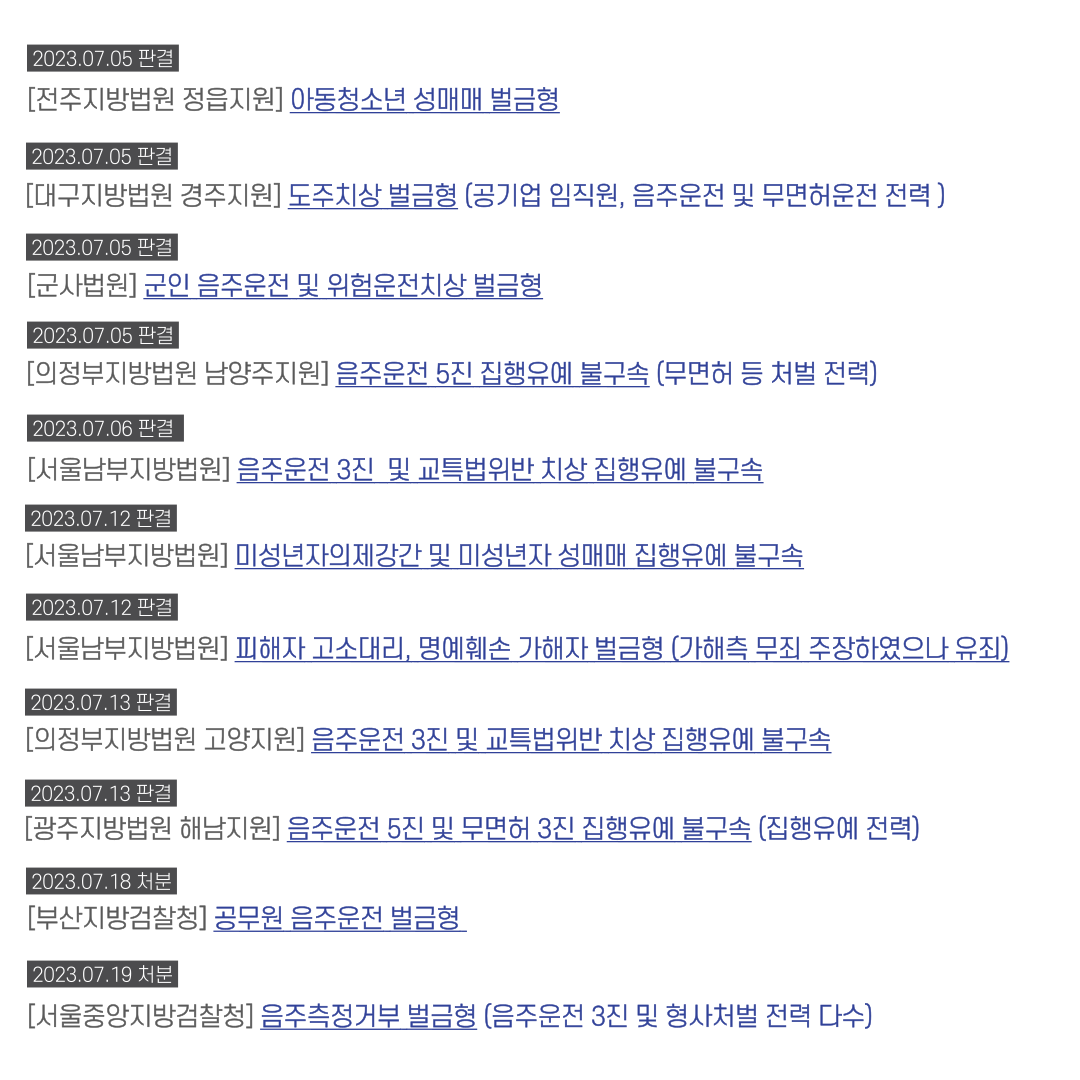Open 음주운전 5진 및 무면허 3진 link

tap(518, 828)
